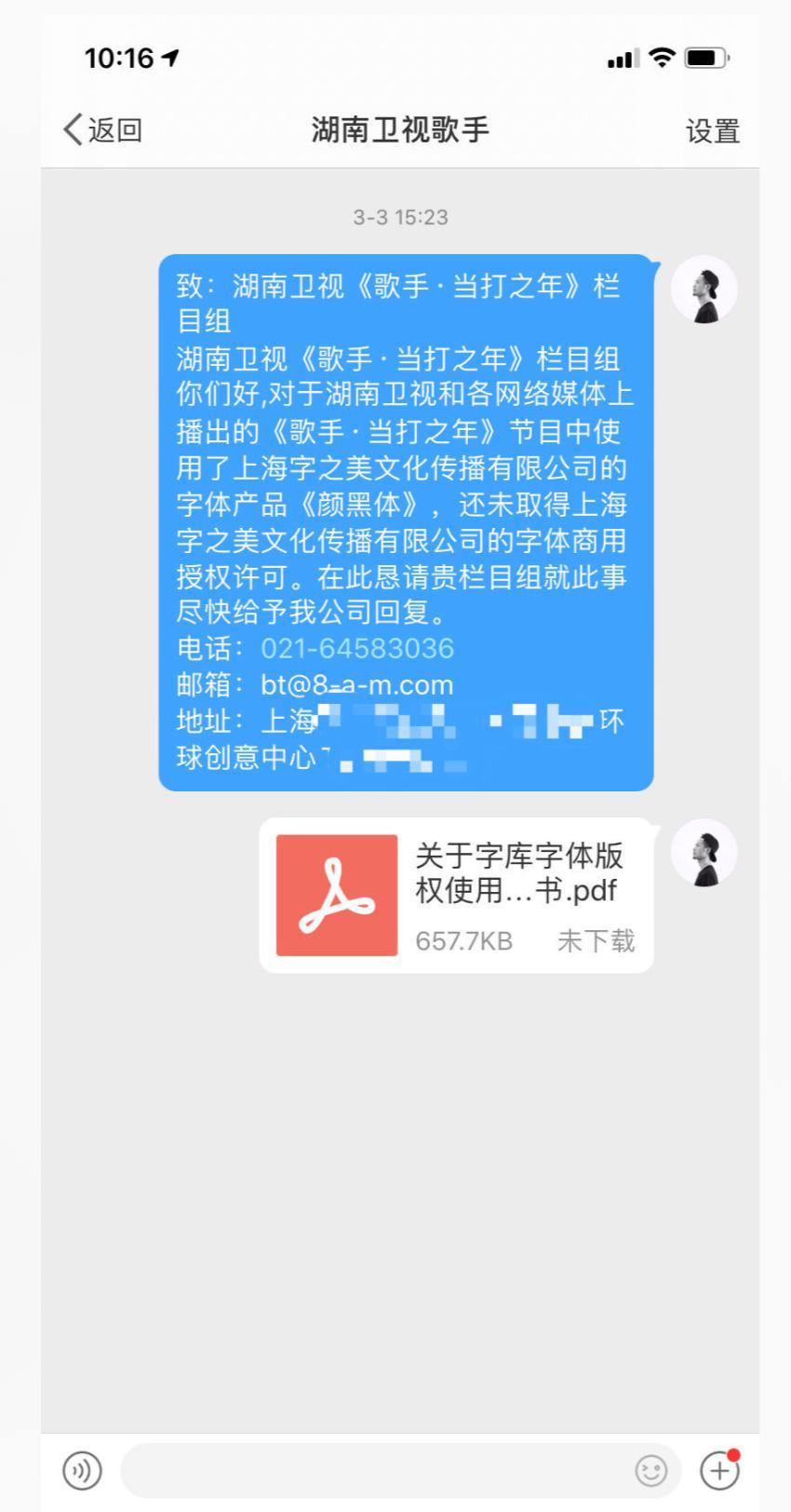This screenshot has width=791, height=1512.
Task: Switch to voice message input
Action: point(82,1471)
